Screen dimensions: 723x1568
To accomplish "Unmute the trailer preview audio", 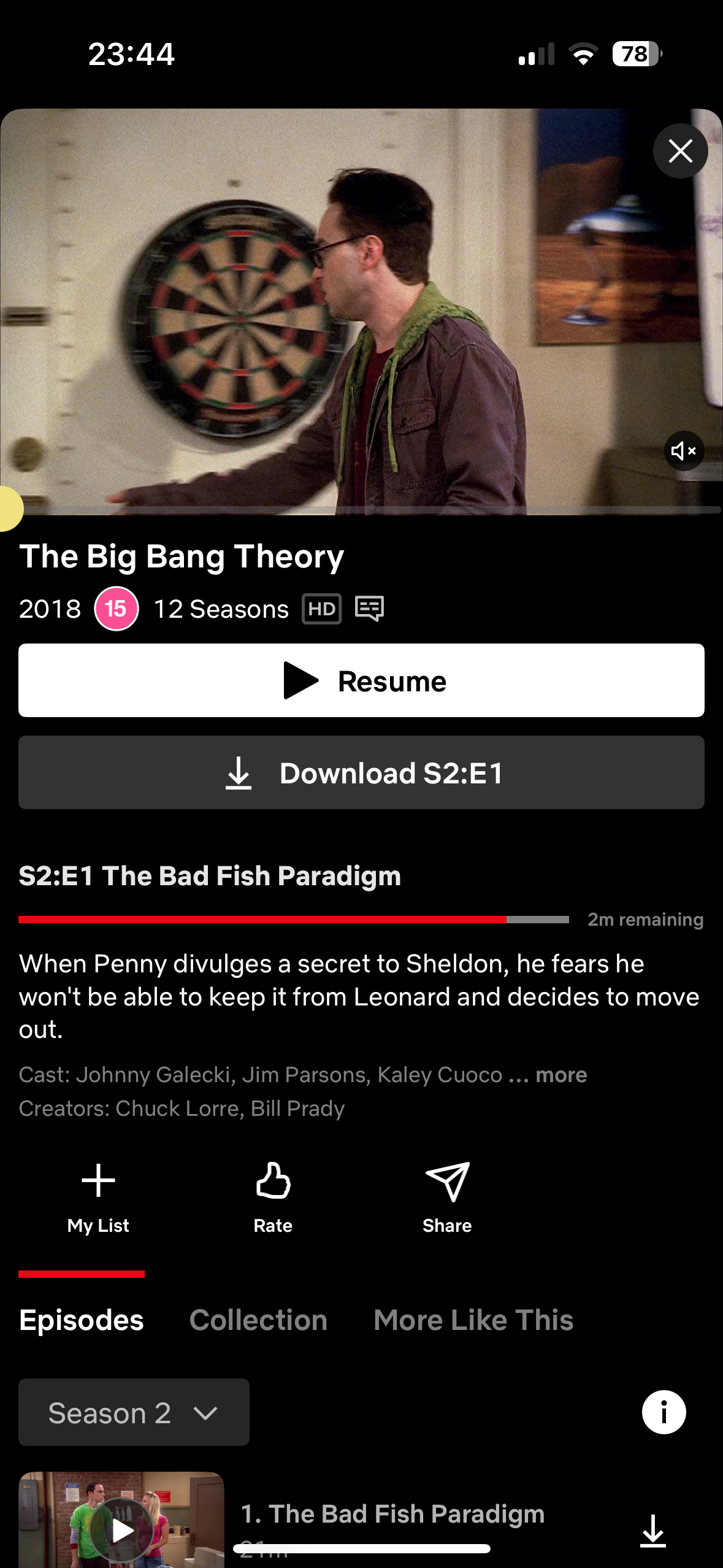I will point(683,451).
